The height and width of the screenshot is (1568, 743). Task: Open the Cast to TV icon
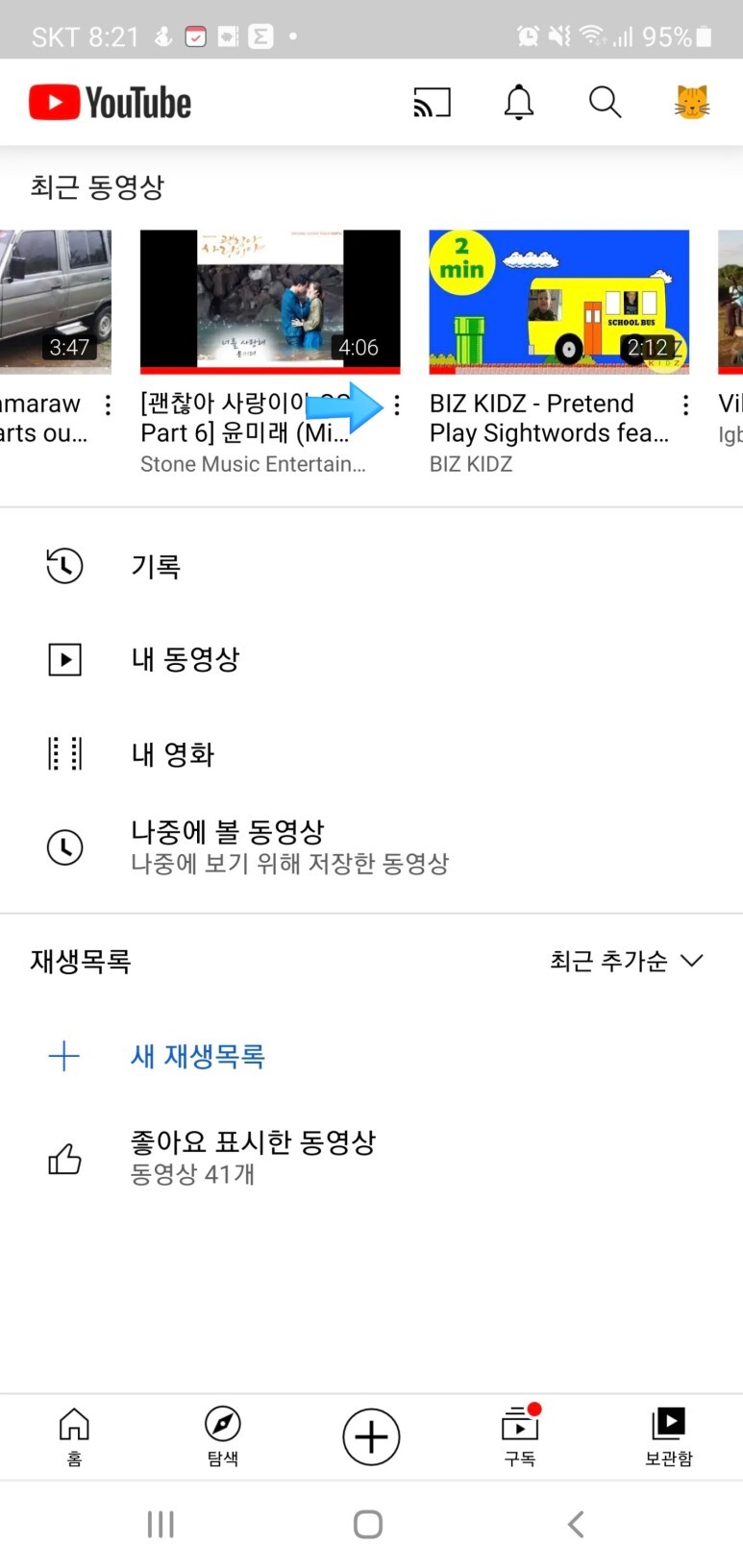(x=432, y=101)
